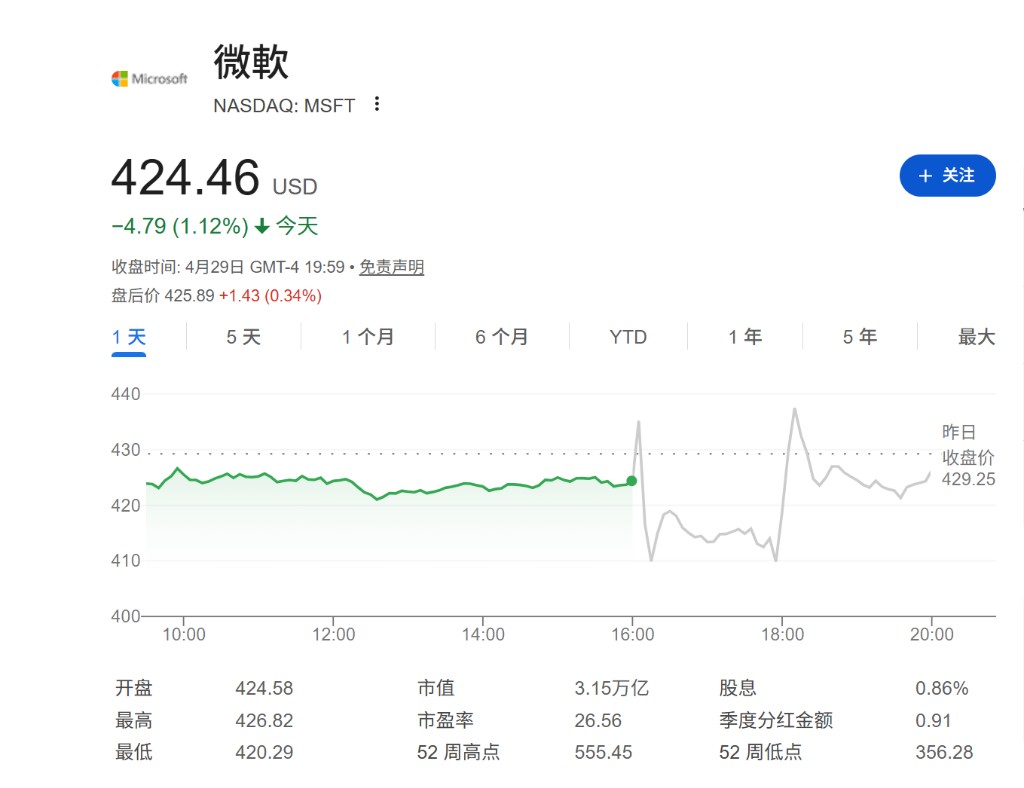Switch to the 5 天 chart range
Image resolution: width=1024 pixels, height=788 pixels.
(243, 337)
